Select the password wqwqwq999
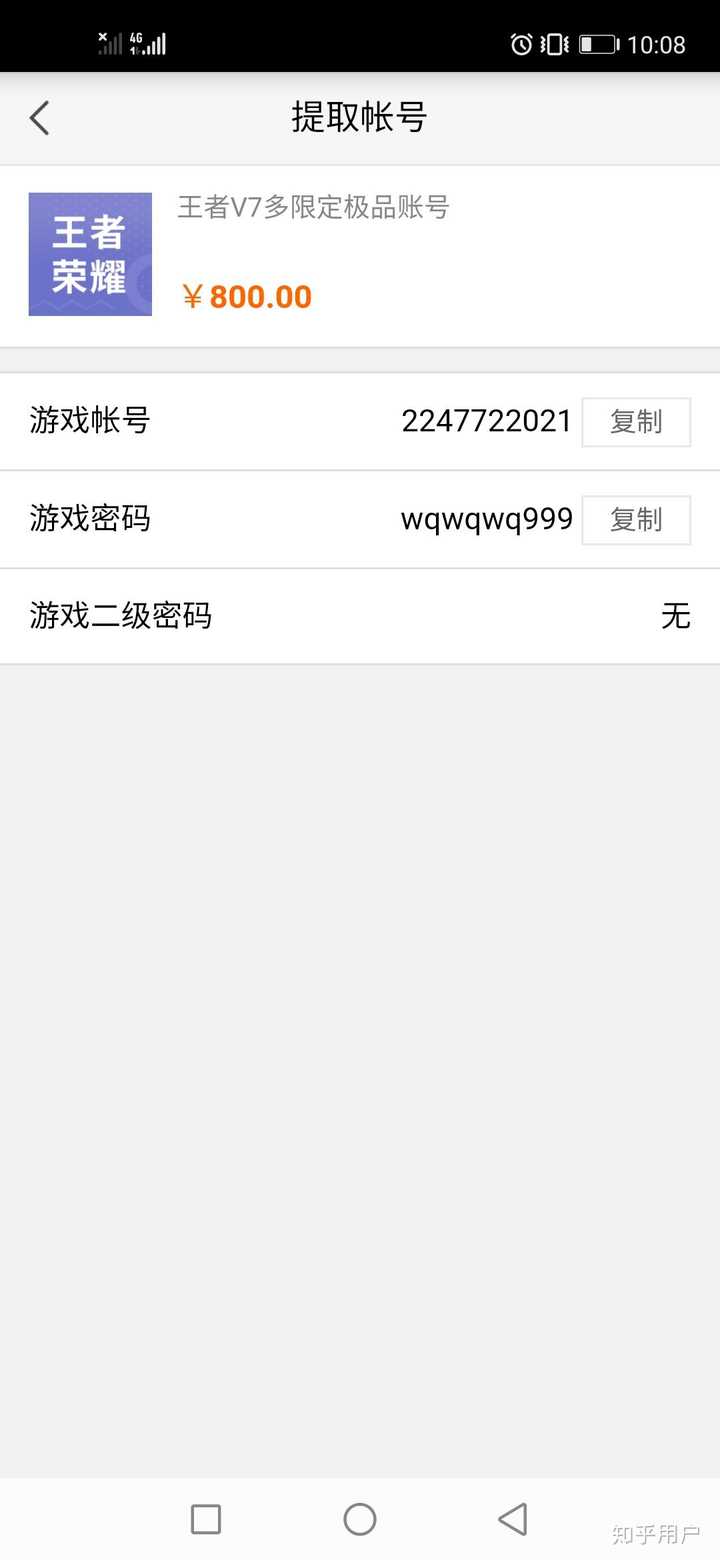This screenshot has height=1560, width=720. (x=486, y=520)
